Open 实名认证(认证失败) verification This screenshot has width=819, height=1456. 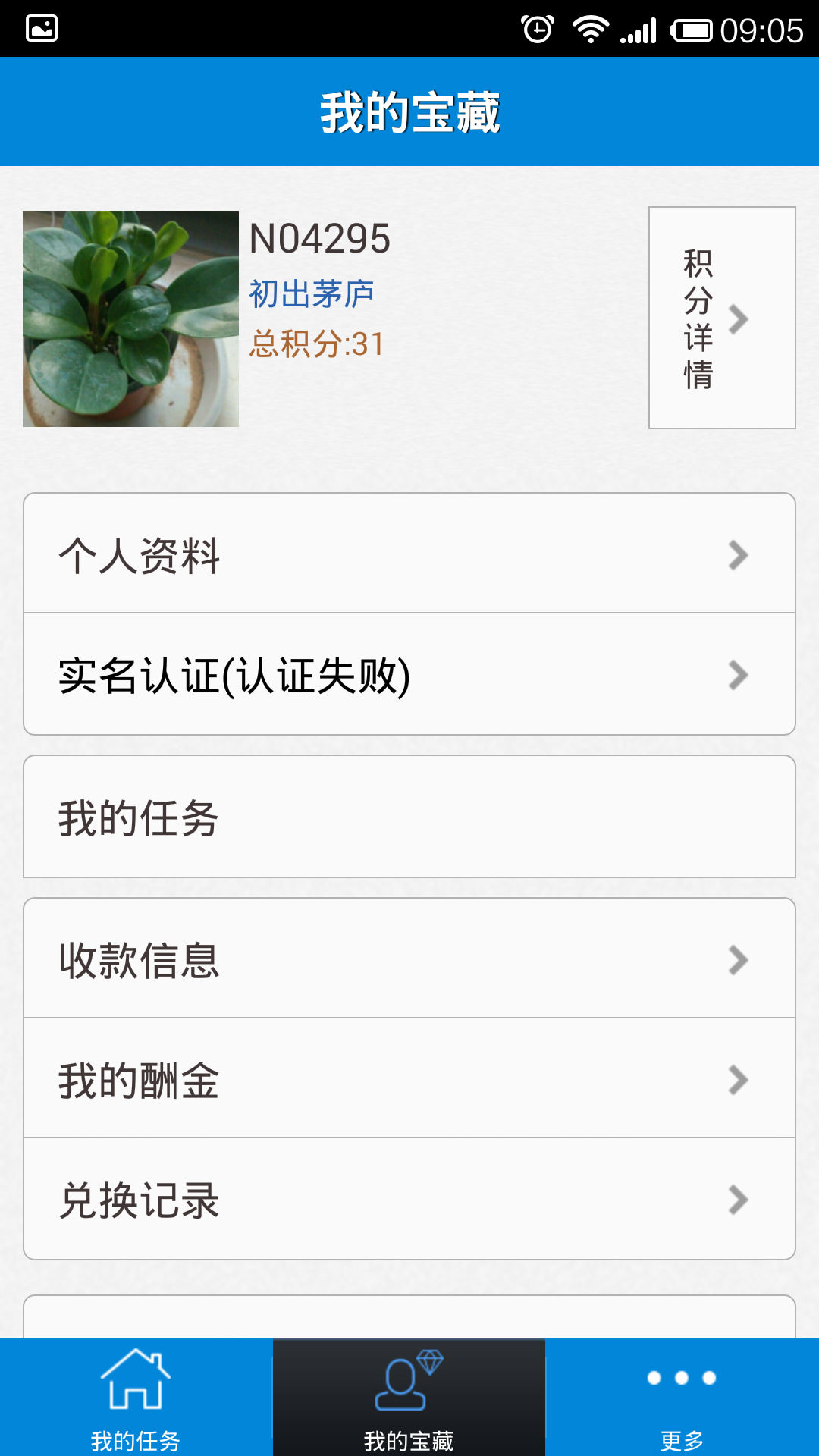pos(409,674)
